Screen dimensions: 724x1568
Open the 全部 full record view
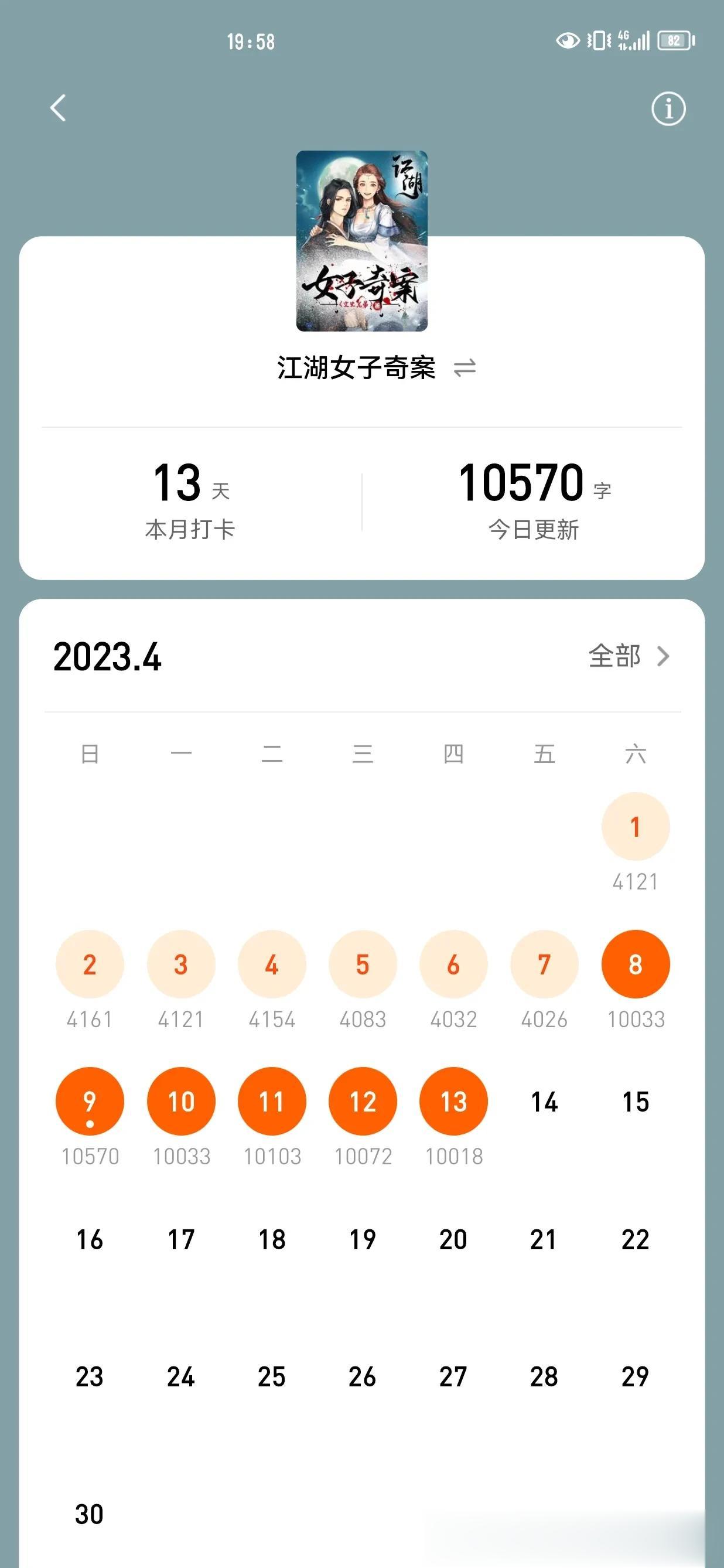point(628,656)
